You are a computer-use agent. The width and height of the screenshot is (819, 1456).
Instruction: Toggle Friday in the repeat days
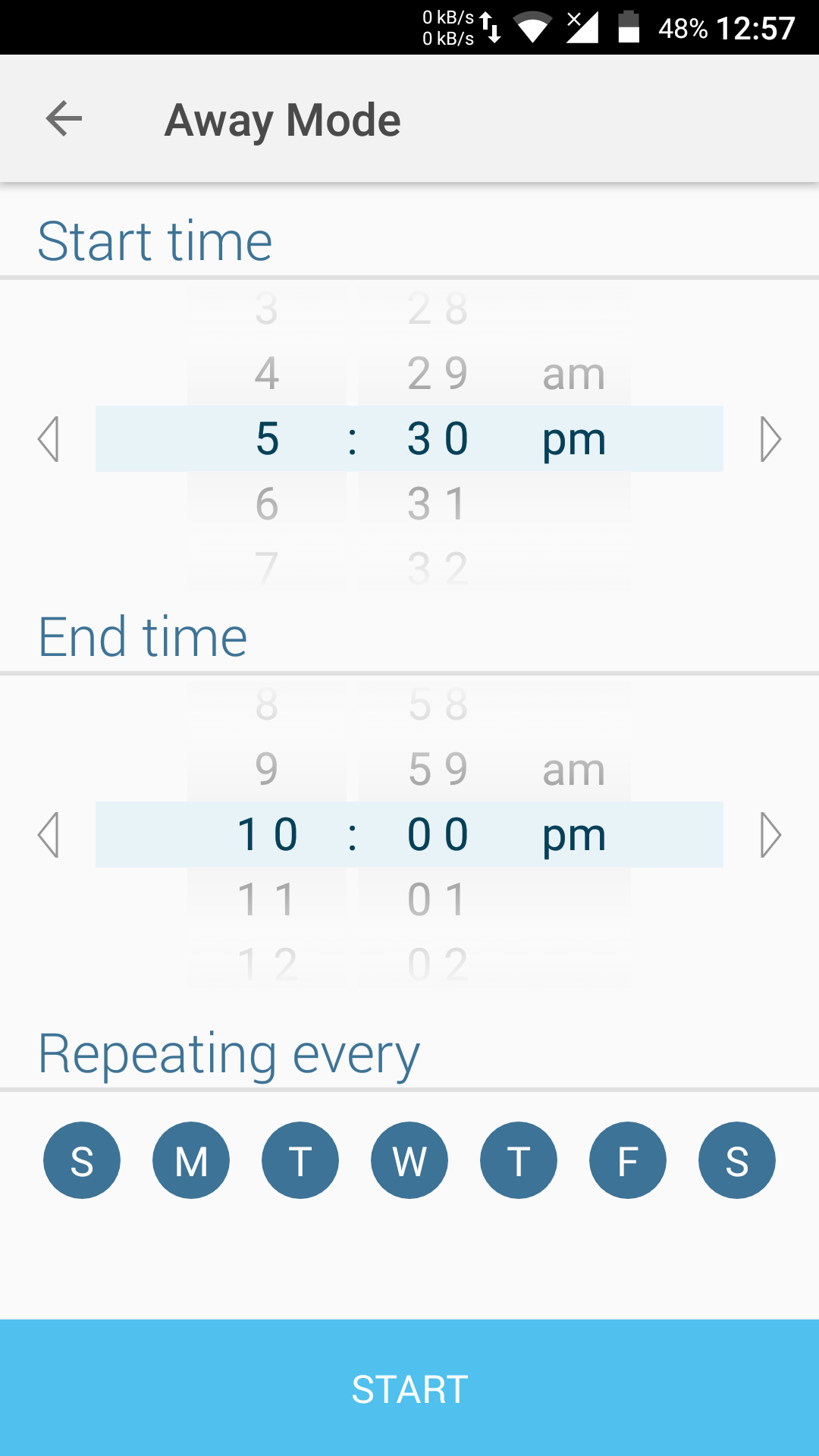[628, 1160]
